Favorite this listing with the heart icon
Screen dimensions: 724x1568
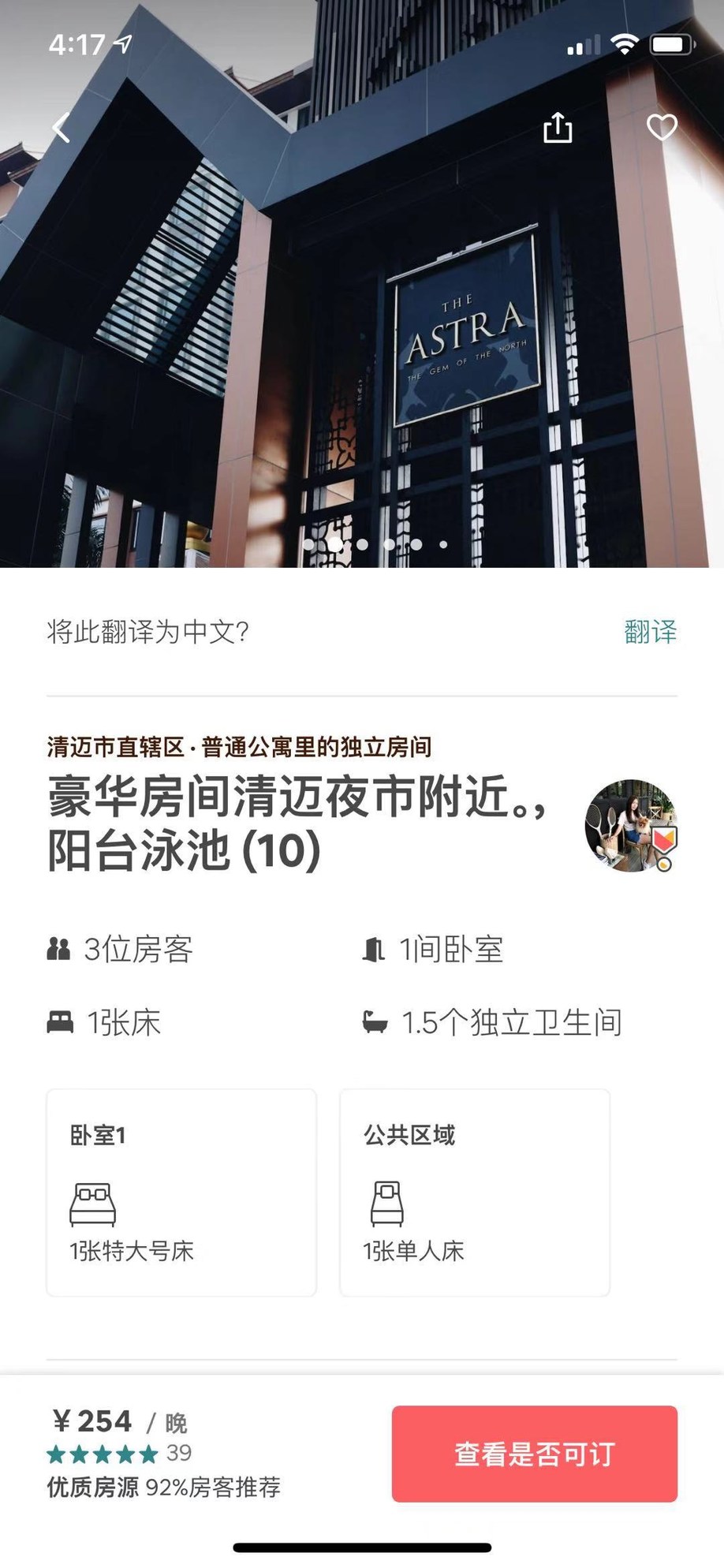661,126
